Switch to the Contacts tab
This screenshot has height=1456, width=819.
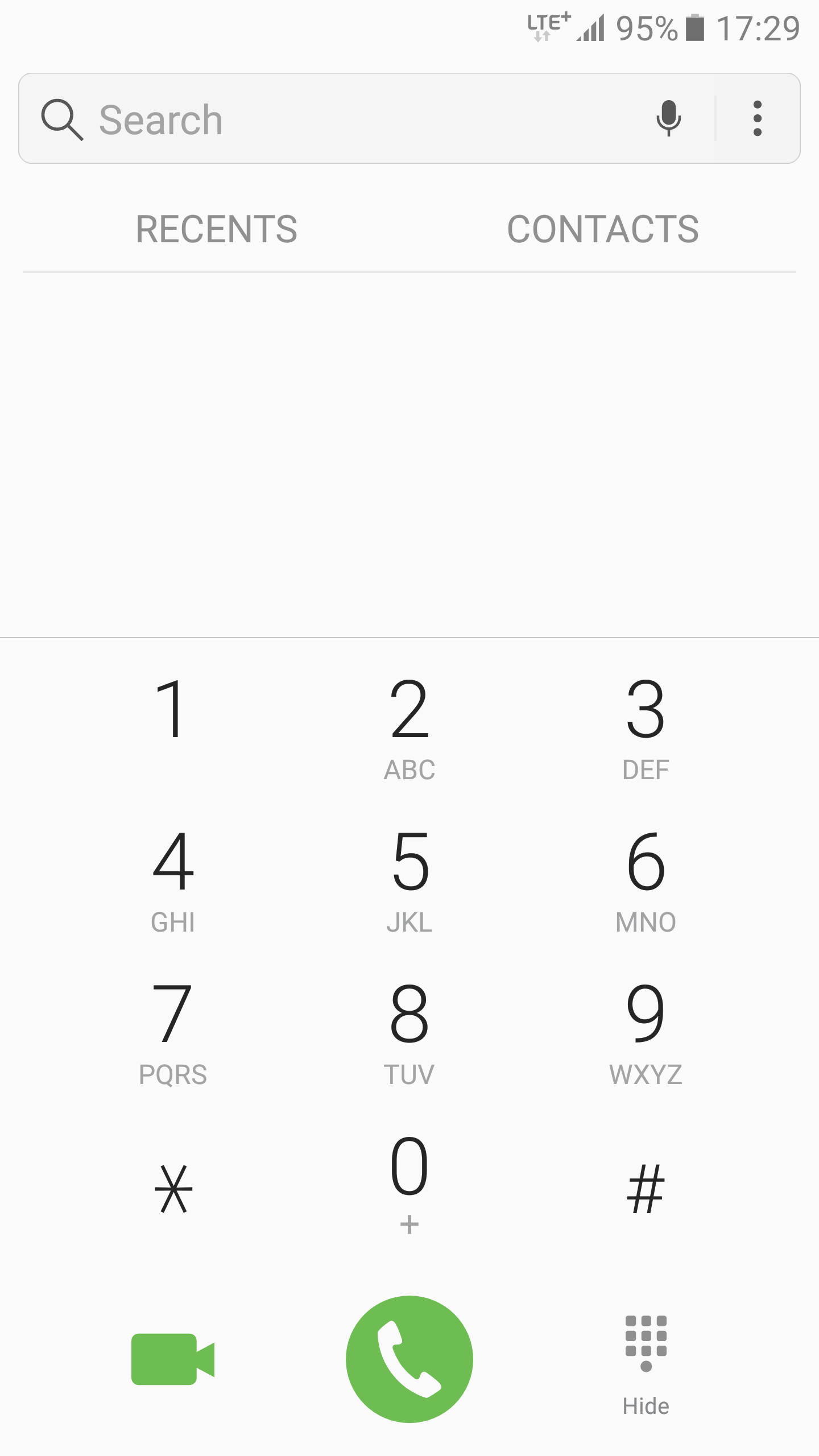coord(602,229)
